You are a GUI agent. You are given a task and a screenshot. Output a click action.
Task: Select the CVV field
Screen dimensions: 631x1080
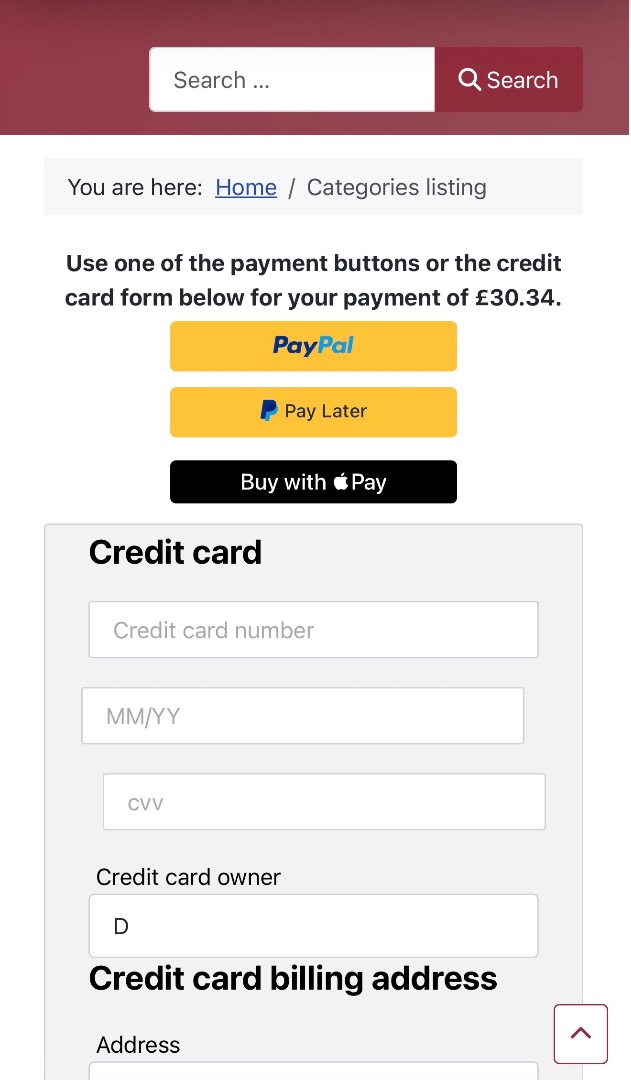click(x=324, y=802)
